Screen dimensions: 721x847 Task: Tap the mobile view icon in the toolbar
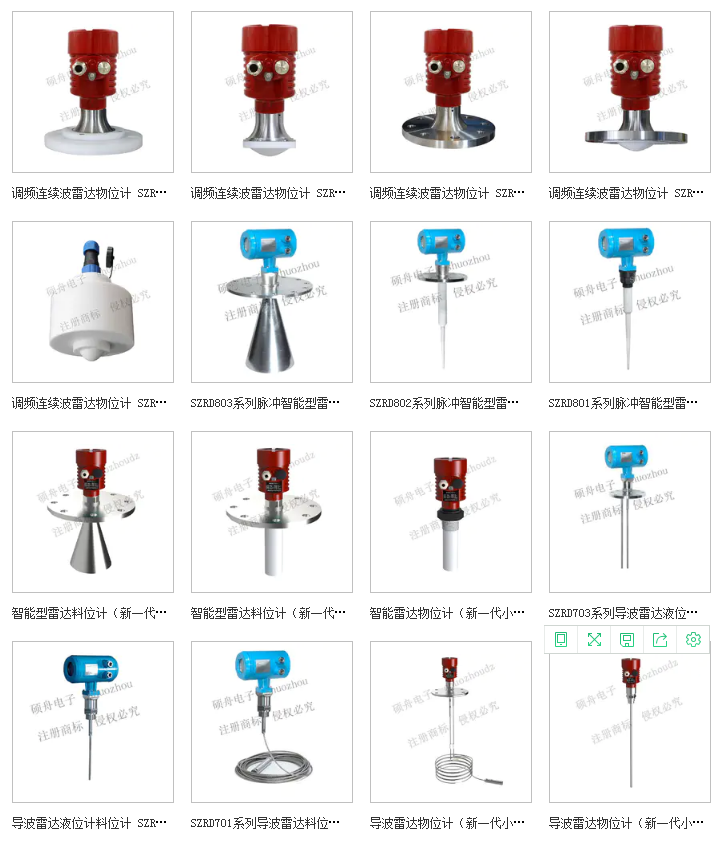click(x=561, y=640)
